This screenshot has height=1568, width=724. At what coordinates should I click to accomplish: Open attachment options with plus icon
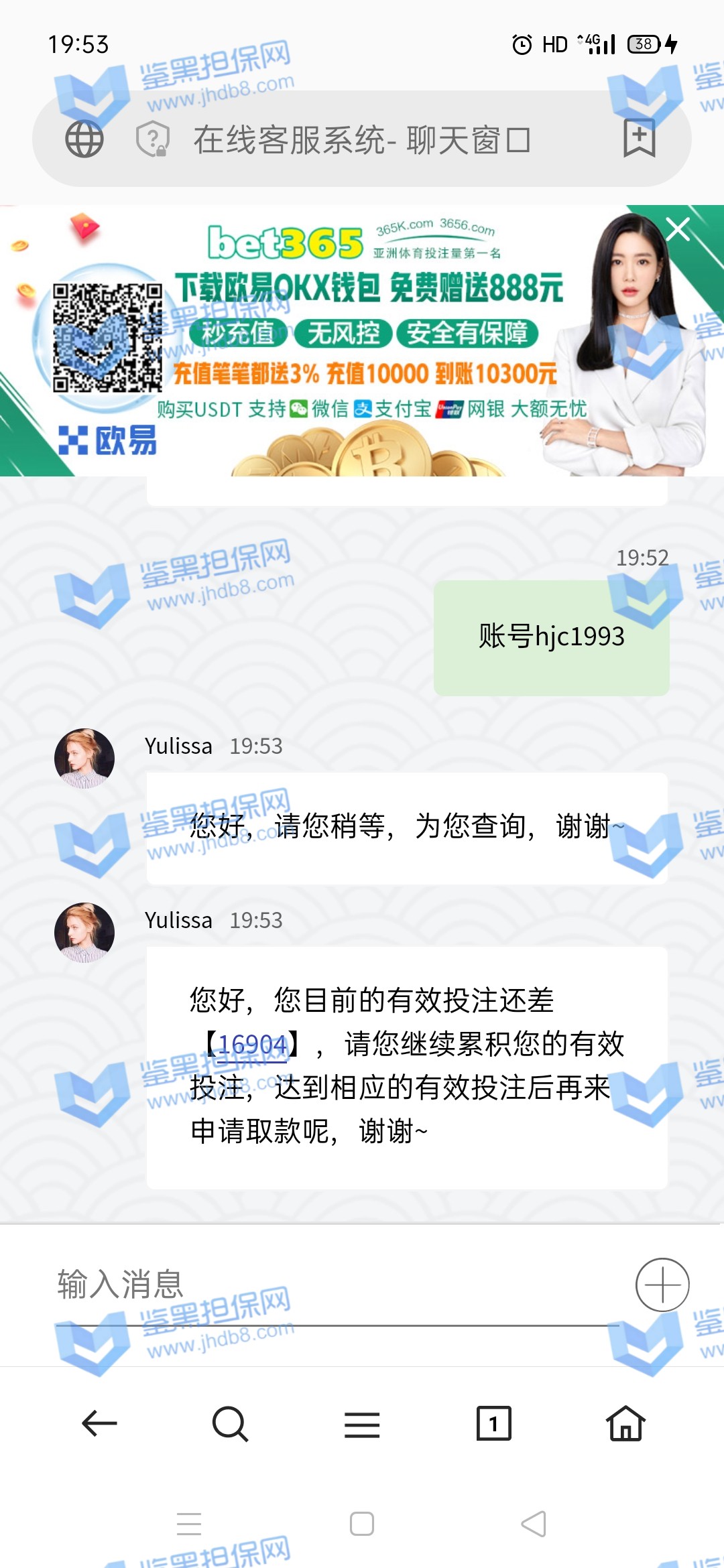click(662, 1285)
